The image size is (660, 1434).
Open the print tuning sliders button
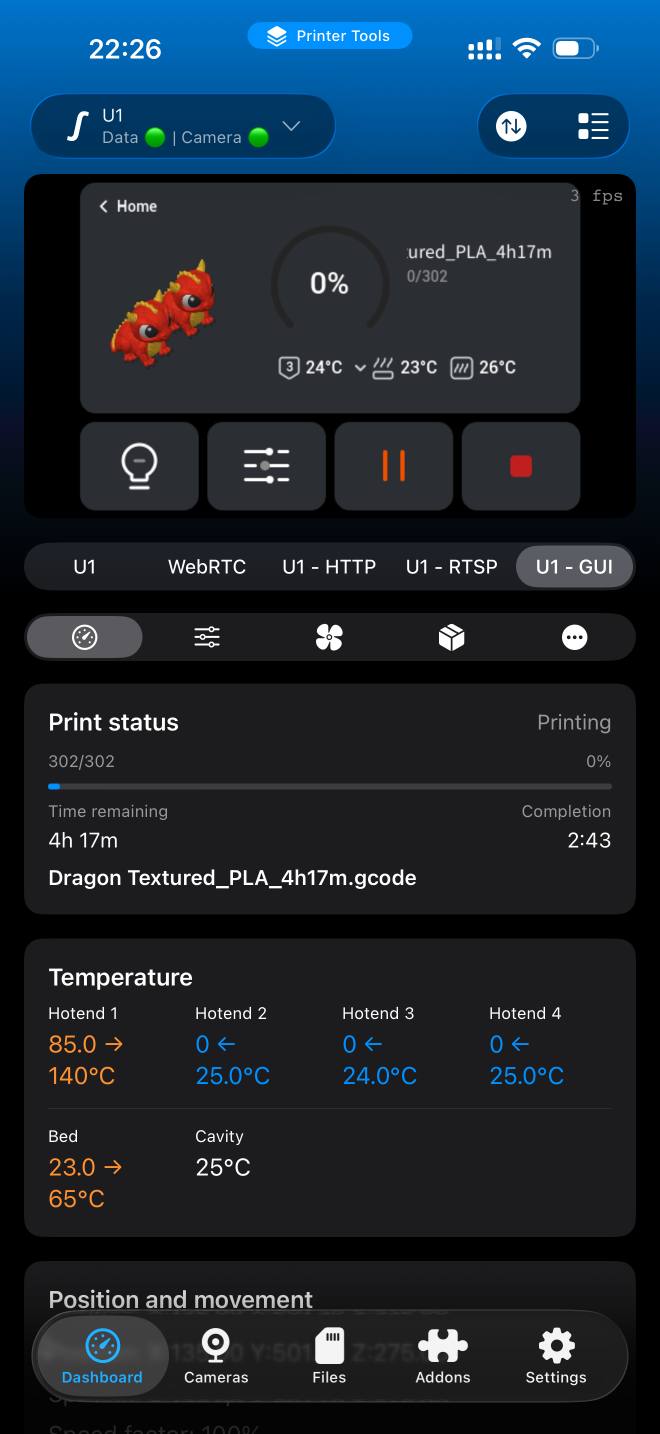pyautogui.click(x=266, y=466)
